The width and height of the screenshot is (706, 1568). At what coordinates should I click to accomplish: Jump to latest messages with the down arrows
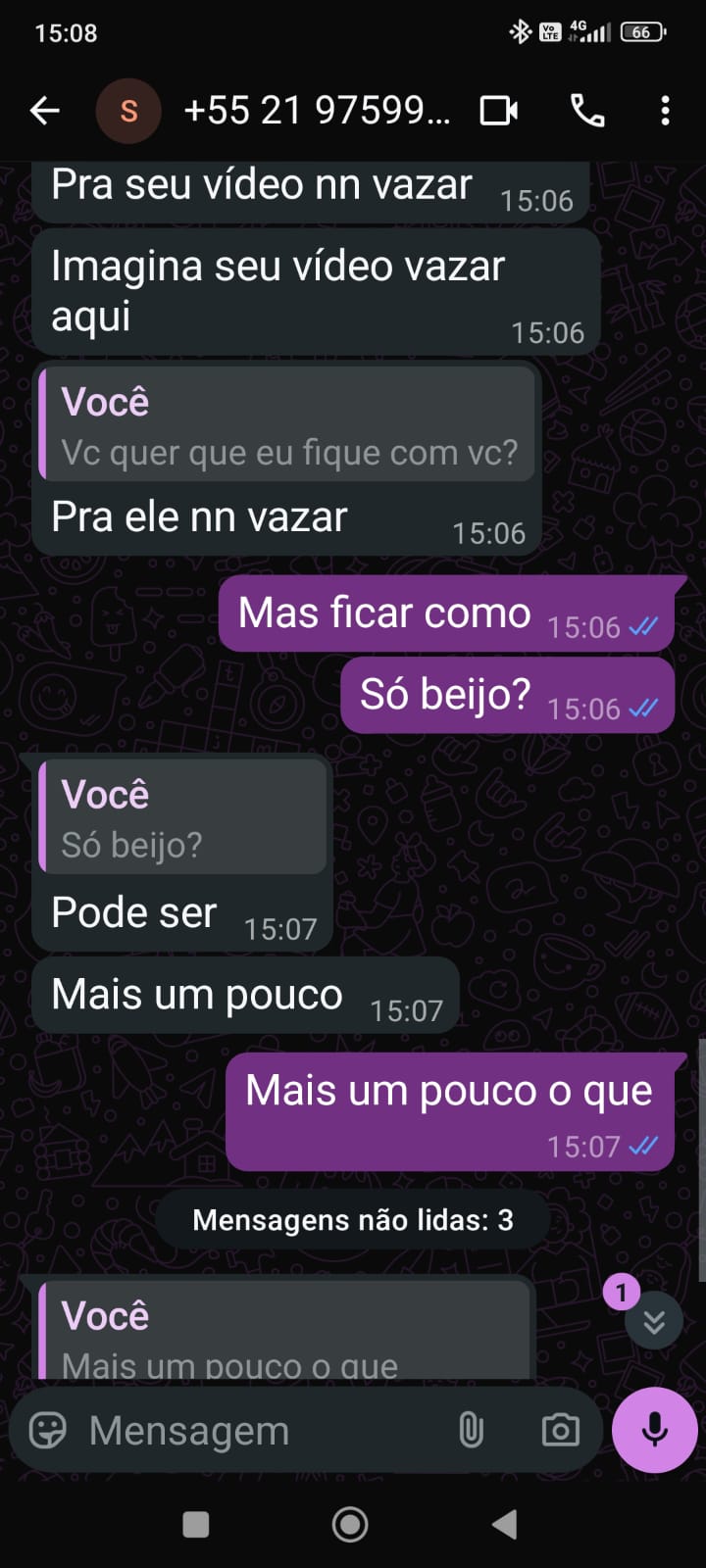click(654, 1322)
